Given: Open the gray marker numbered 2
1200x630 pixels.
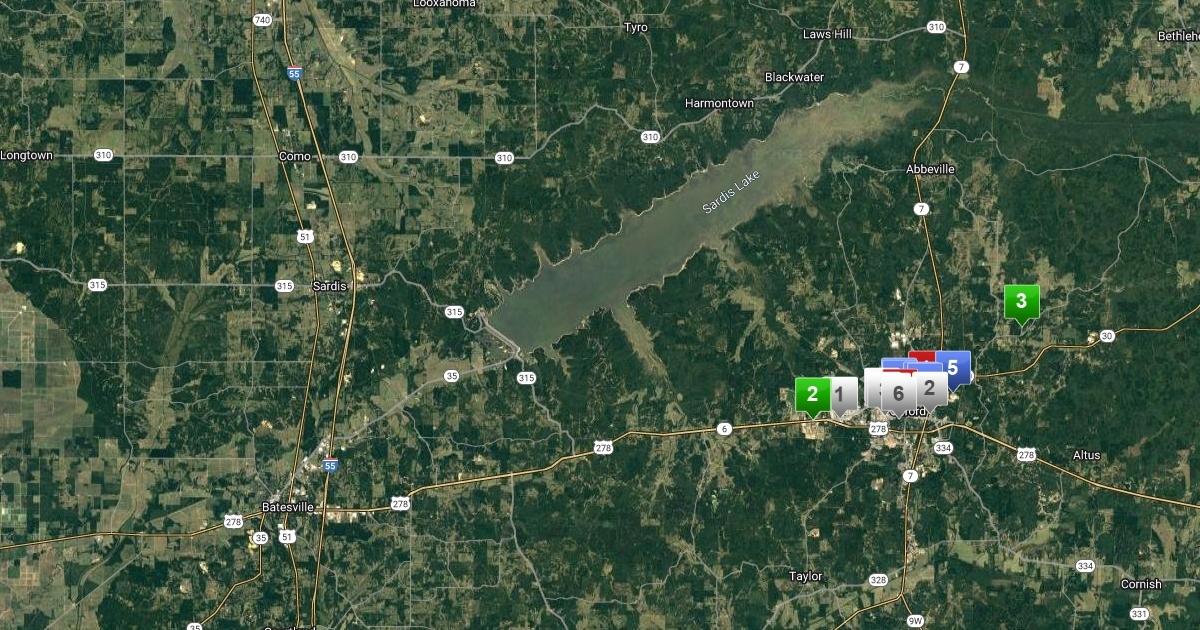Looking at the screenshot, I should click(931, 388).
